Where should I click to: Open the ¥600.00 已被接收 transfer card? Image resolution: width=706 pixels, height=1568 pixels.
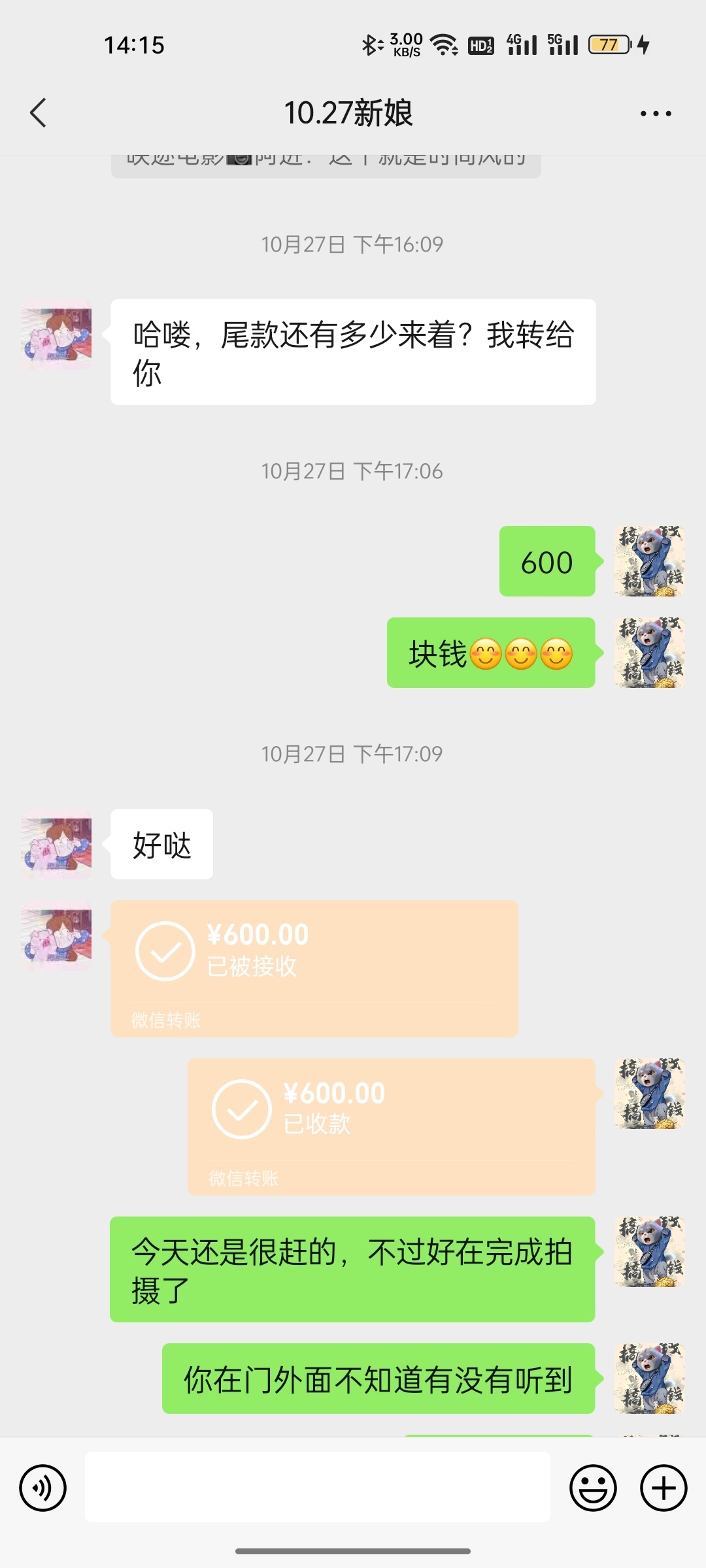(x=314, y=968)
